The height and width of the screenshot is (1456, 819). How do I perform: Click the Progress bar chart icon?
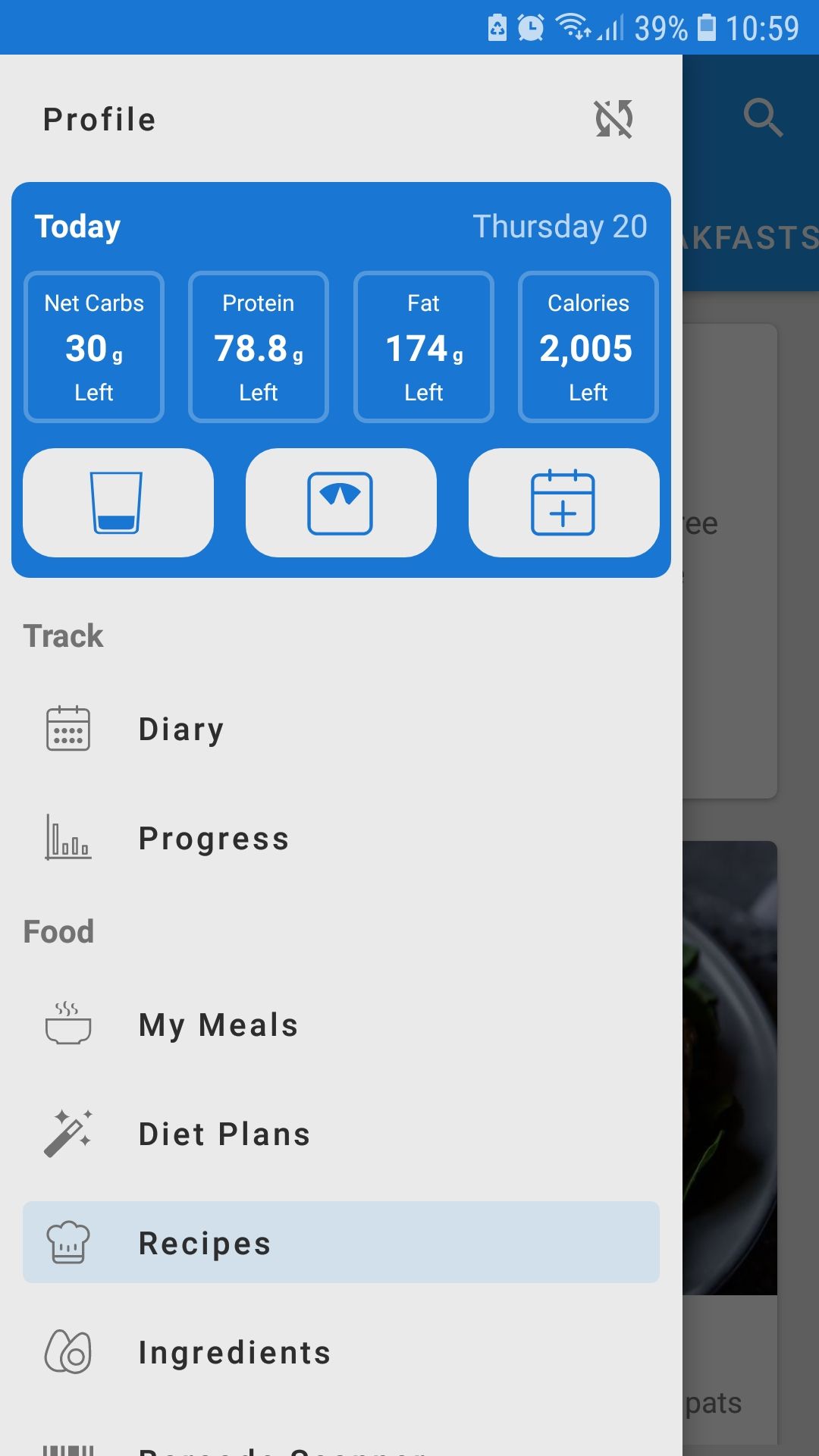click(x=67, y=838)
